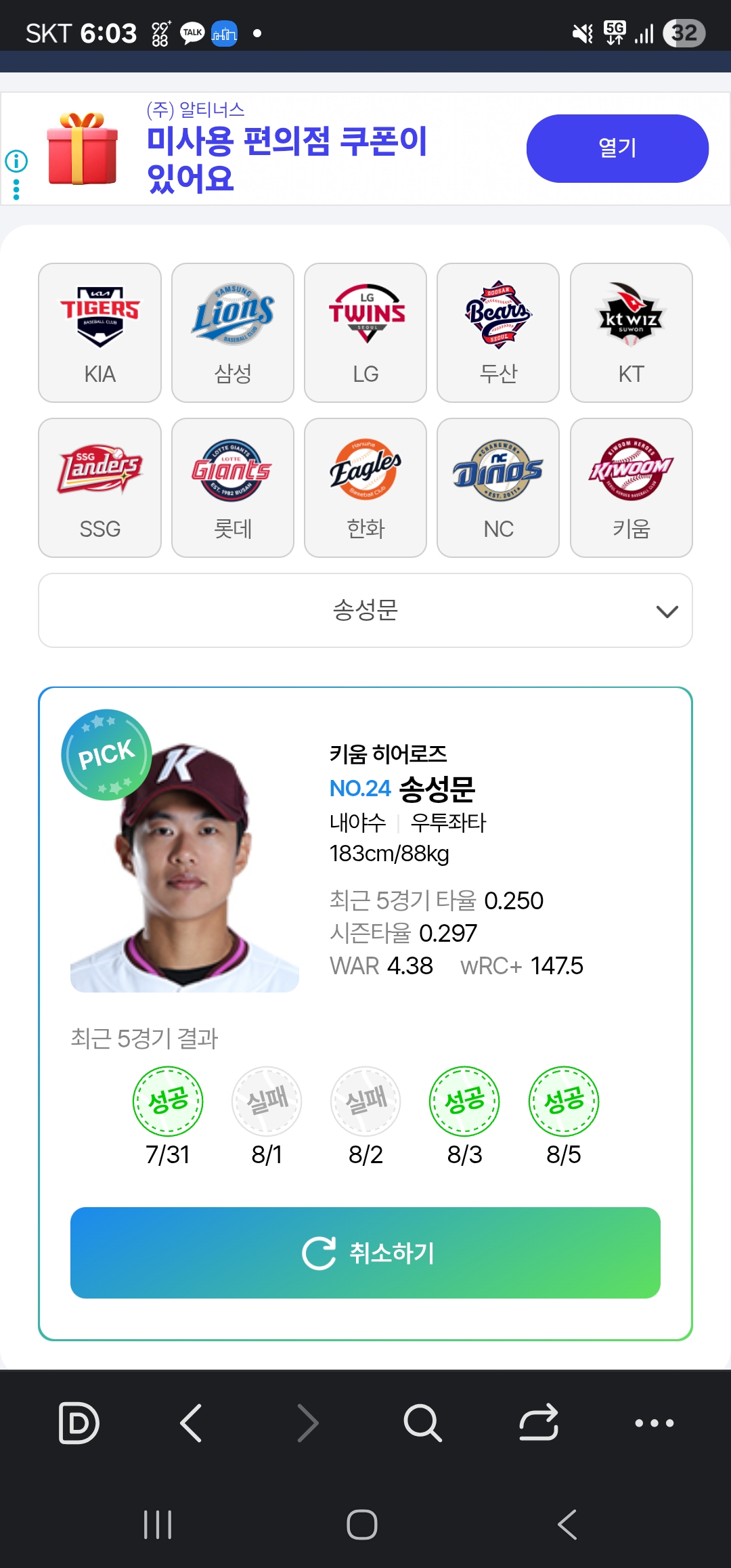Go back using the browser back arrow
Image resolution: width=731 pixels, height=1568 pixels.
[x=192, y=1423]
